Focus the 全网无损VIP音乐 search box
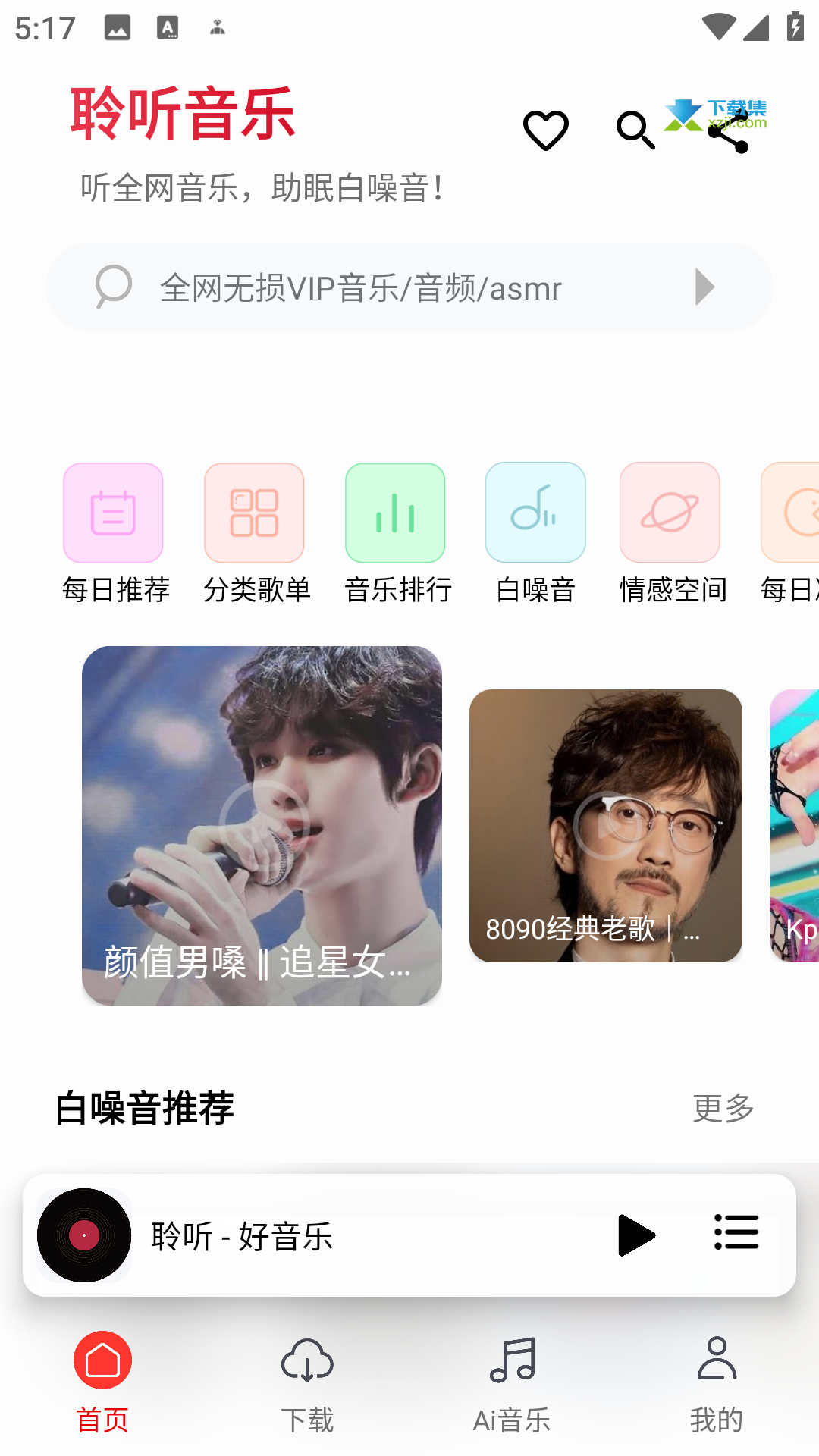The height and width of the screenshot is (1456, 819). click(x=409, y=287)
